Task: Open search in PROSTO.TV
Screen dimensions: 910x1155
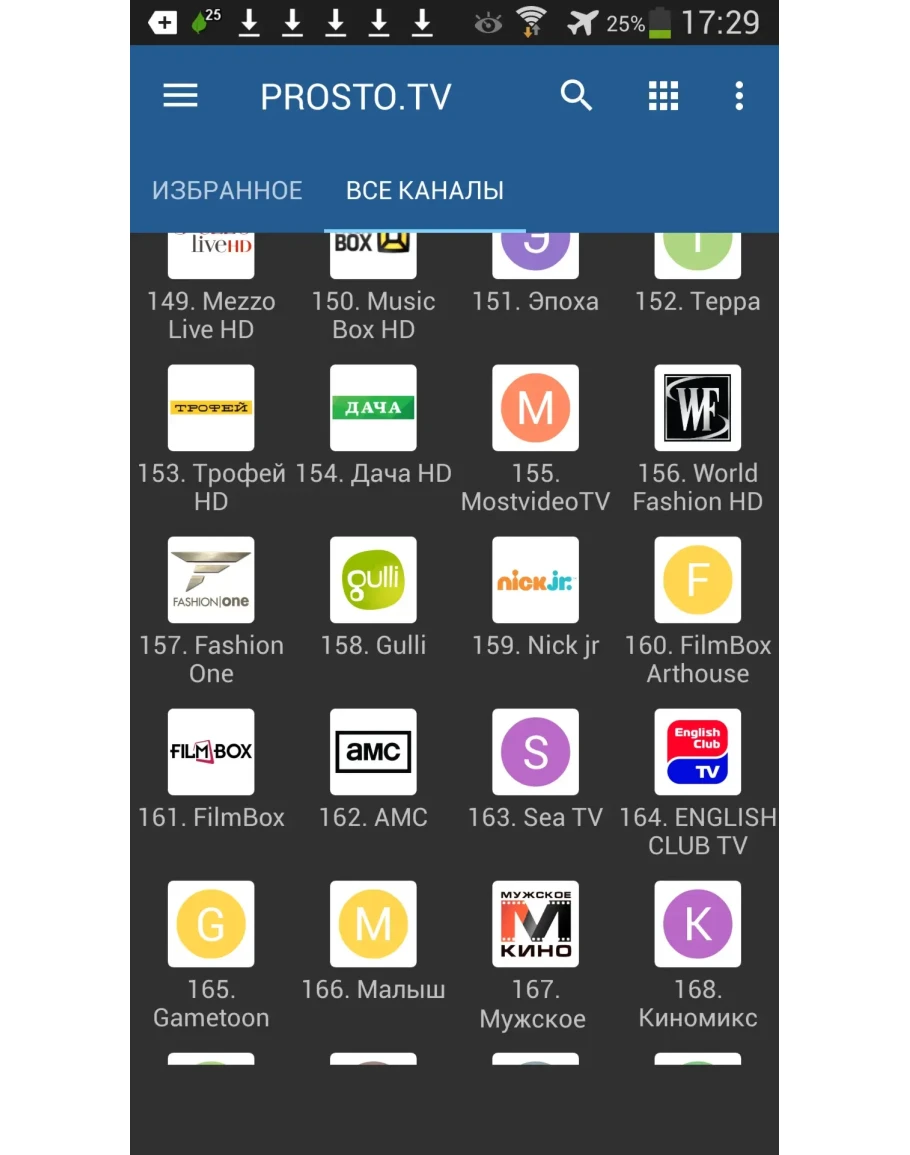Action: coord(576,96)
